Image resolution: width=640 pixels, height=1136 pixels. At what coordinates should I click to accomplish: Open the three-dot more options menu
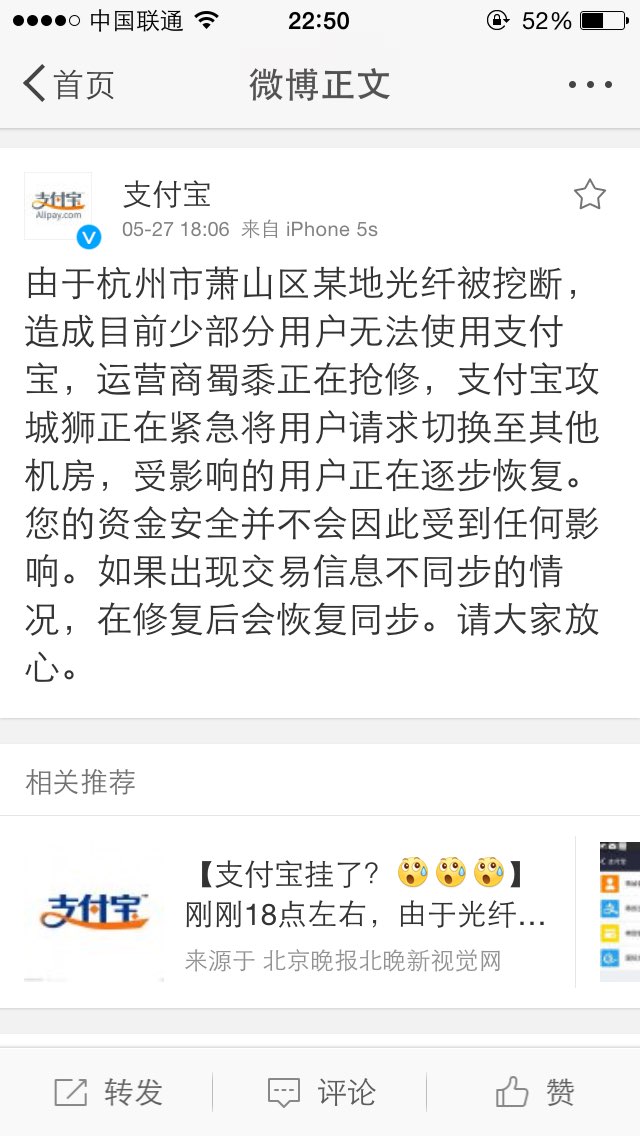pyautogui.click(x=590, y=85)
